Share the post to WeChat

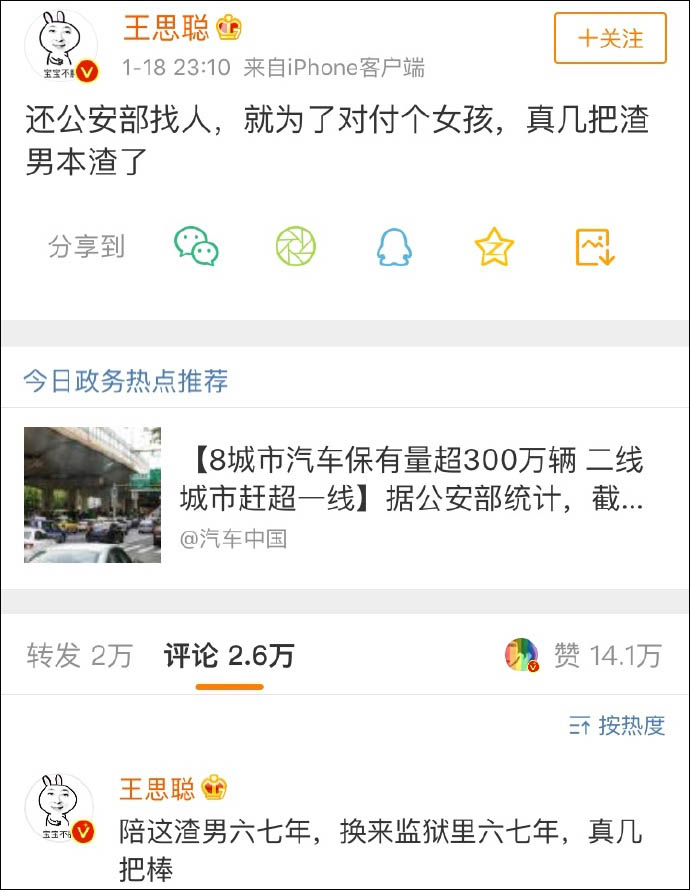click(196, 246)
